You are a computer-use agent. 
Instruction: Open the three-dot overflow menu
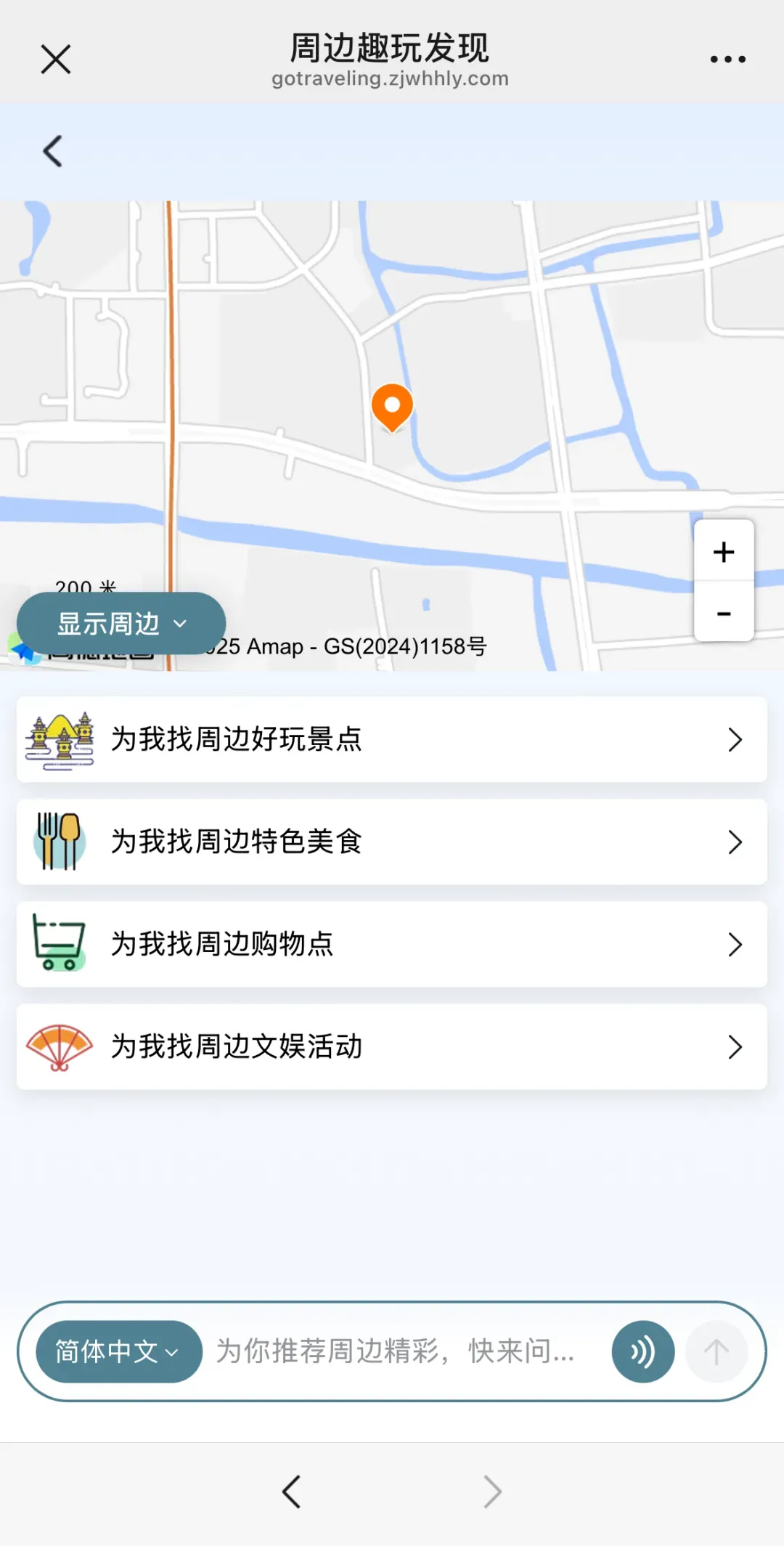click(727, 60)
